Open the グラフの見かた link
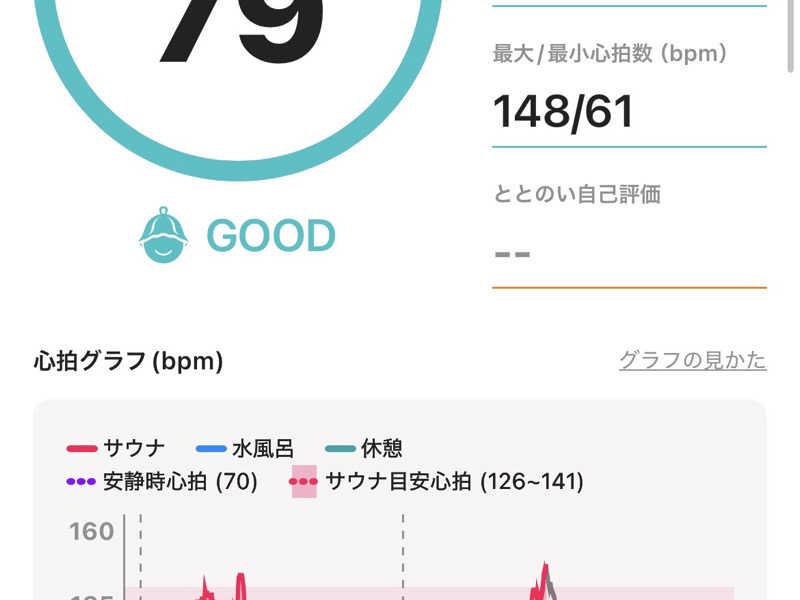Viewport: 800px width, 600px height. click(692, 361)
